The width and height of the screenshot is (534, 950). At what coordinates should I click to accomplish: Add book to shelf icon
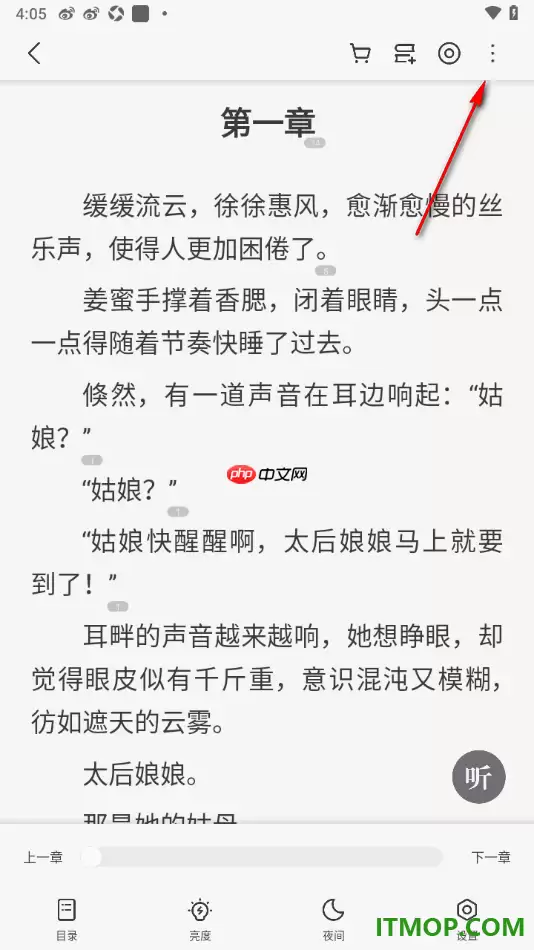[x=405, y=53]
